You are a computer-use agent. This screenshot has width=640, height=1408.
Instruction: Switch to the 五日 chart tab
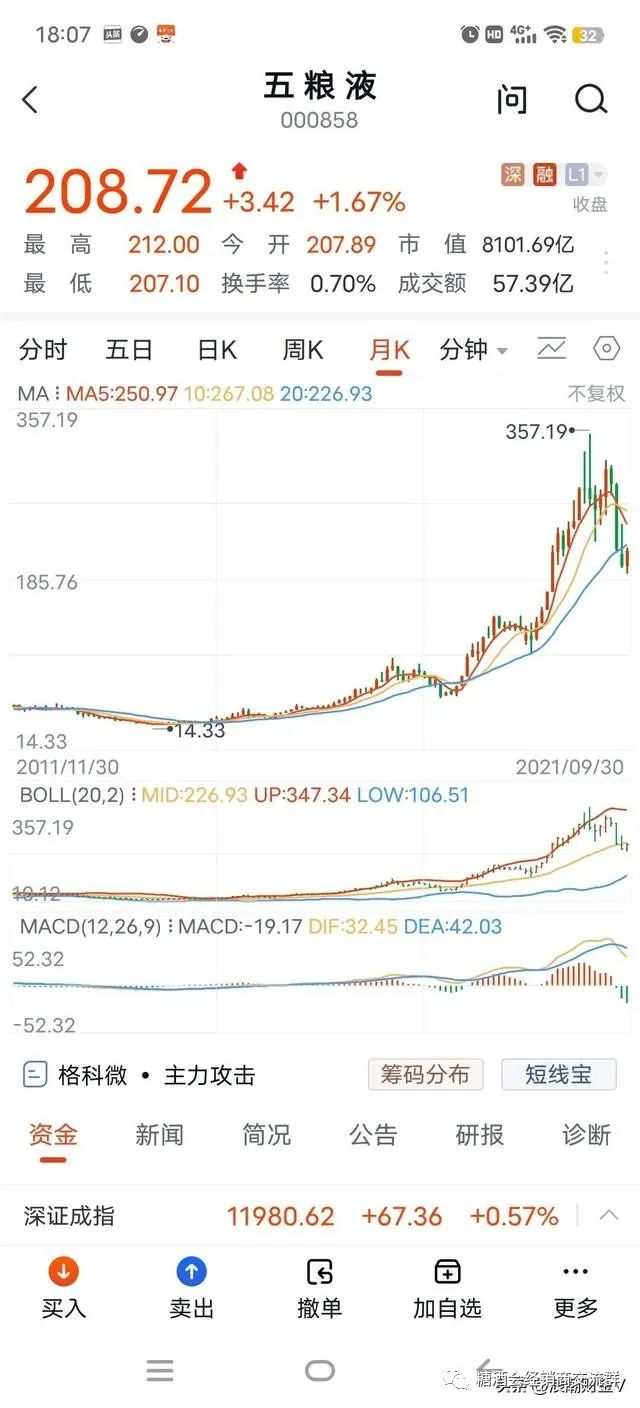(x=129, y=350)
